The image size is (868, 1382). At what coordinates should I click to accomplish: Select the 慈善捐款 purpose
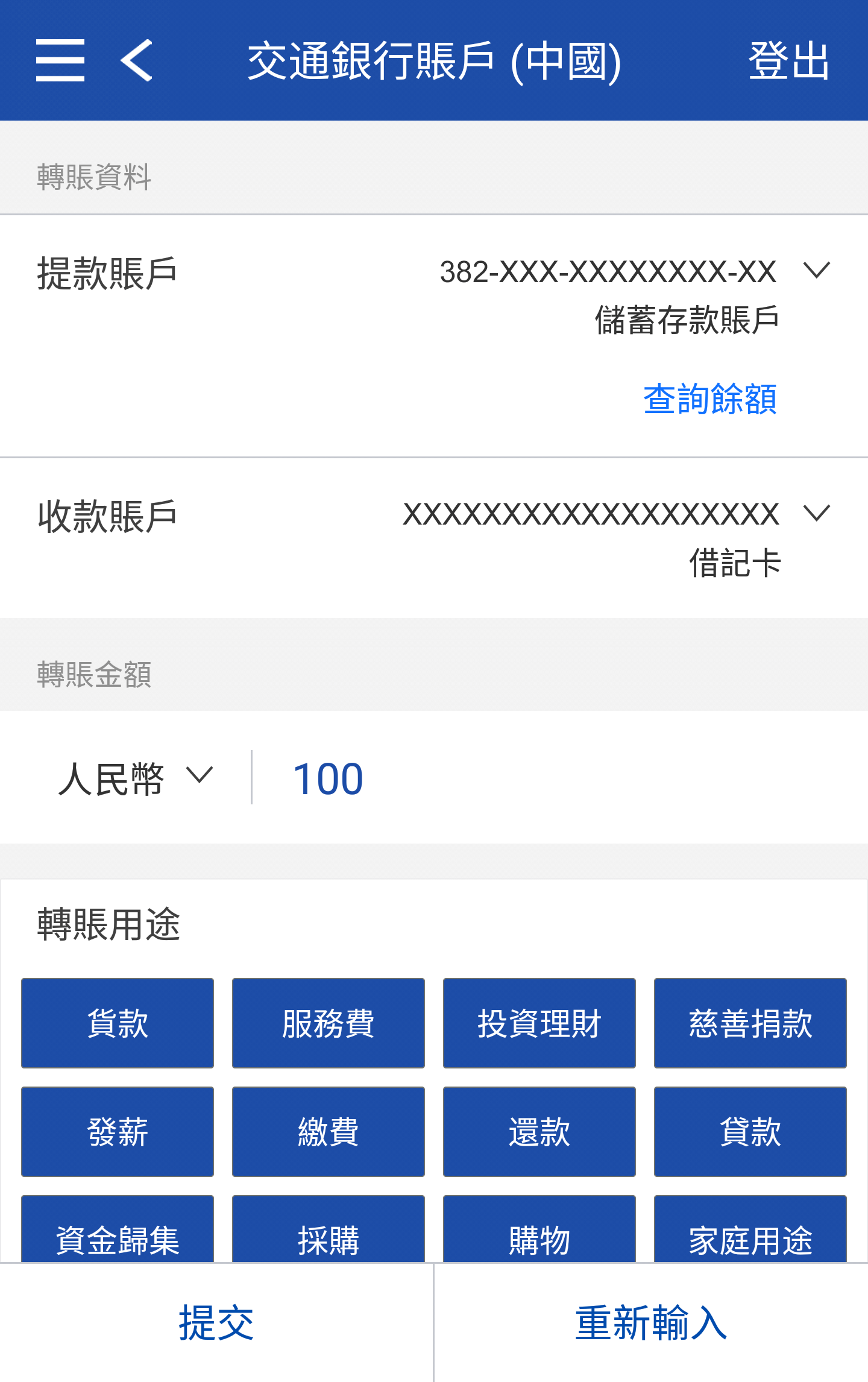pos(750,1023)
